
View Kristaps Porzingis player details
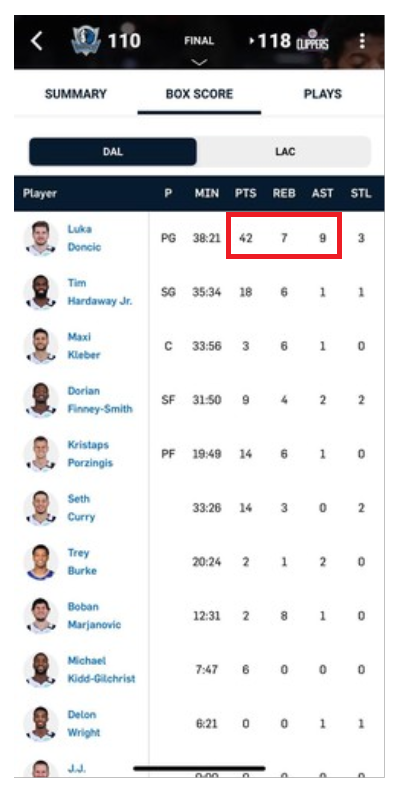[90, 454]
